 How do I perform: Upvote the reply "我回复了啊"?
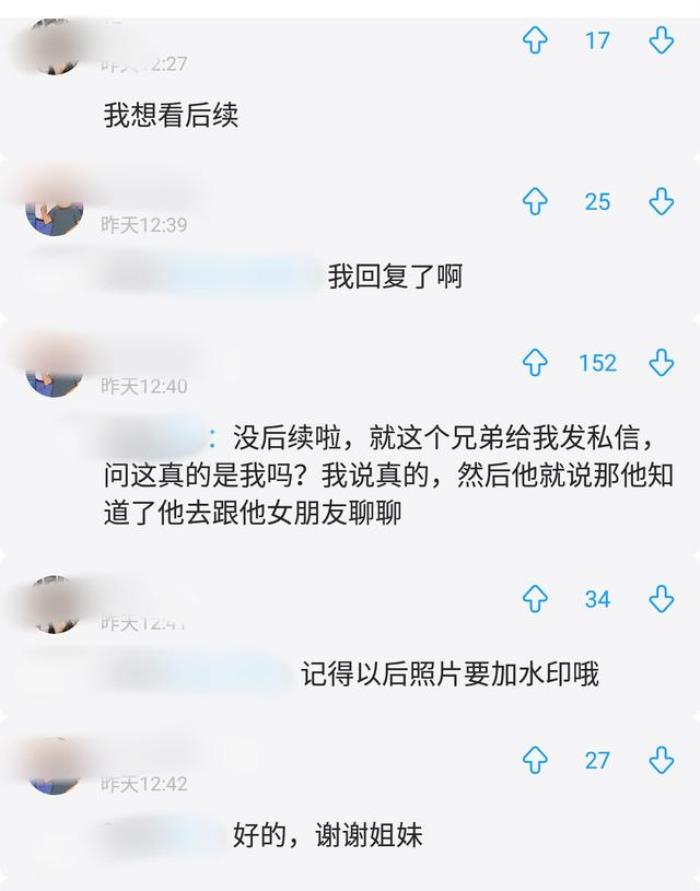[536, 202]
